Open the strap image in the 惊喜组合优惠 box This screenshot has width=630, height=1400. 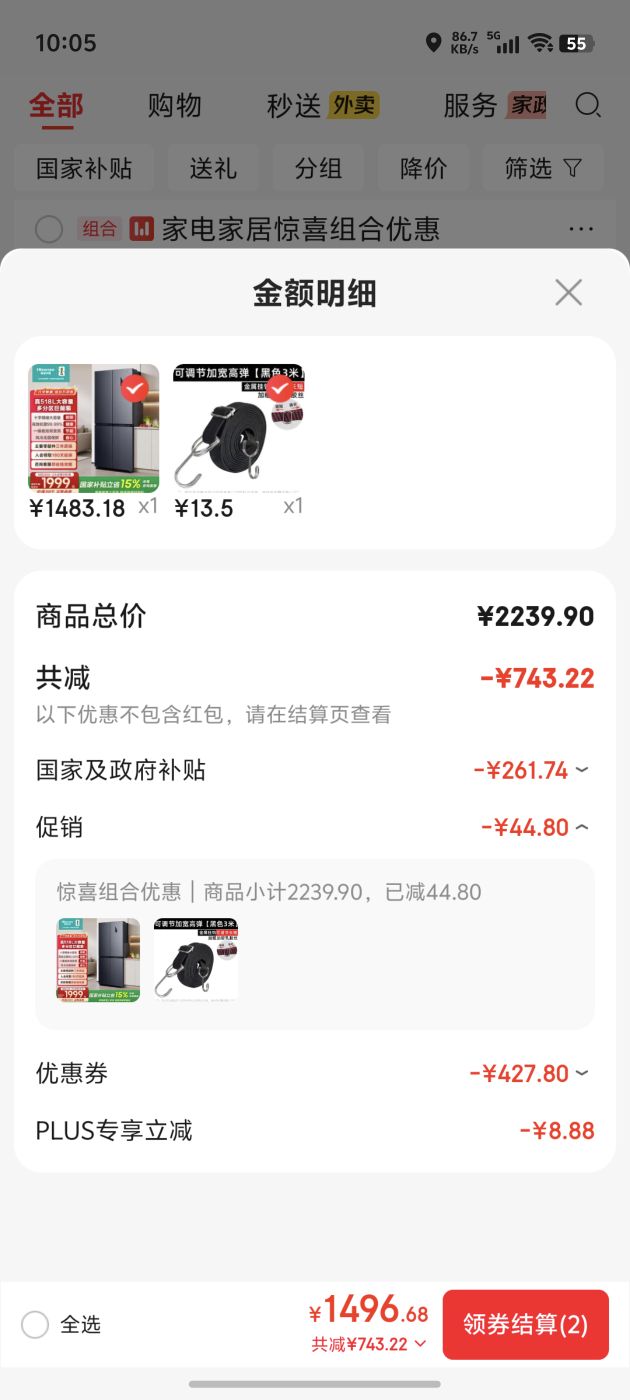point(196,960)
